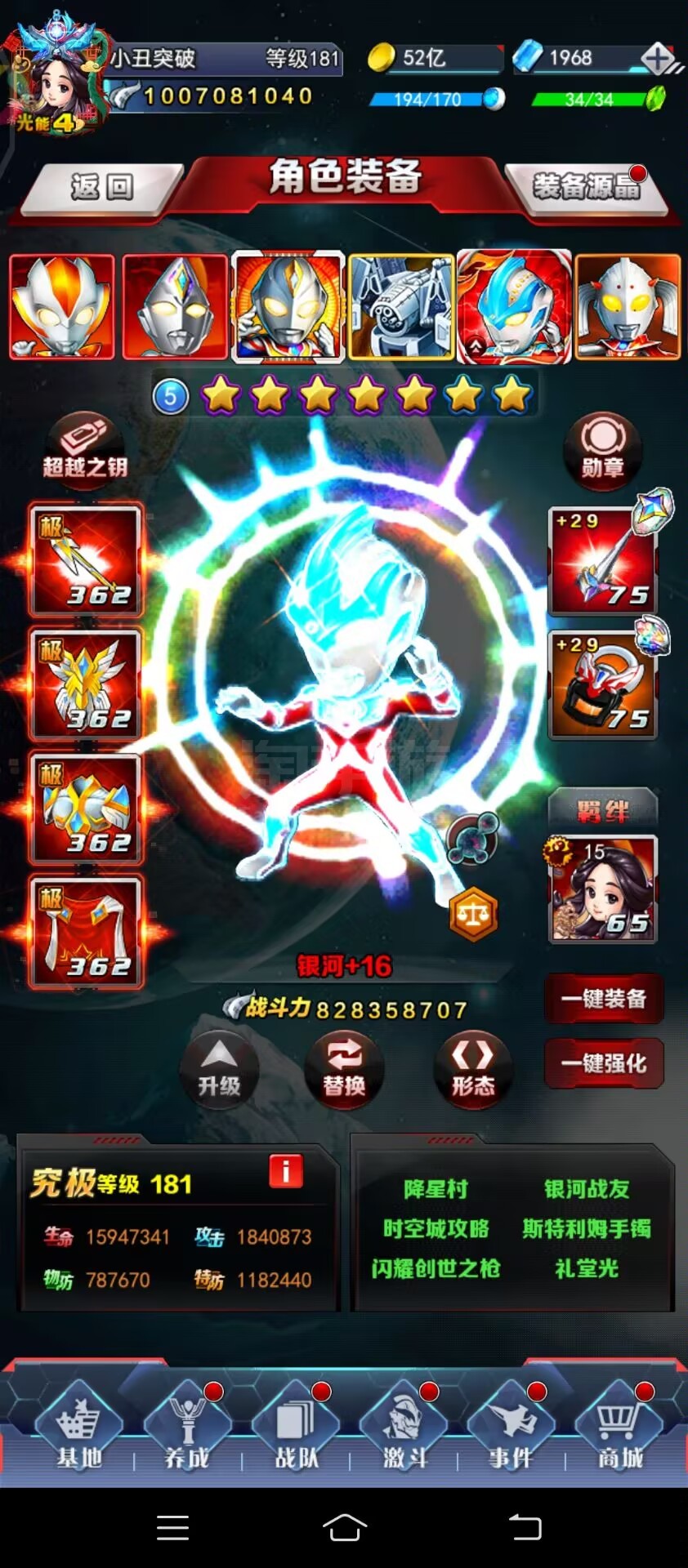The height and width of the screenshot is (1568, 688).
Task: Open 超越之钥 feature
Action: (85, 450)
